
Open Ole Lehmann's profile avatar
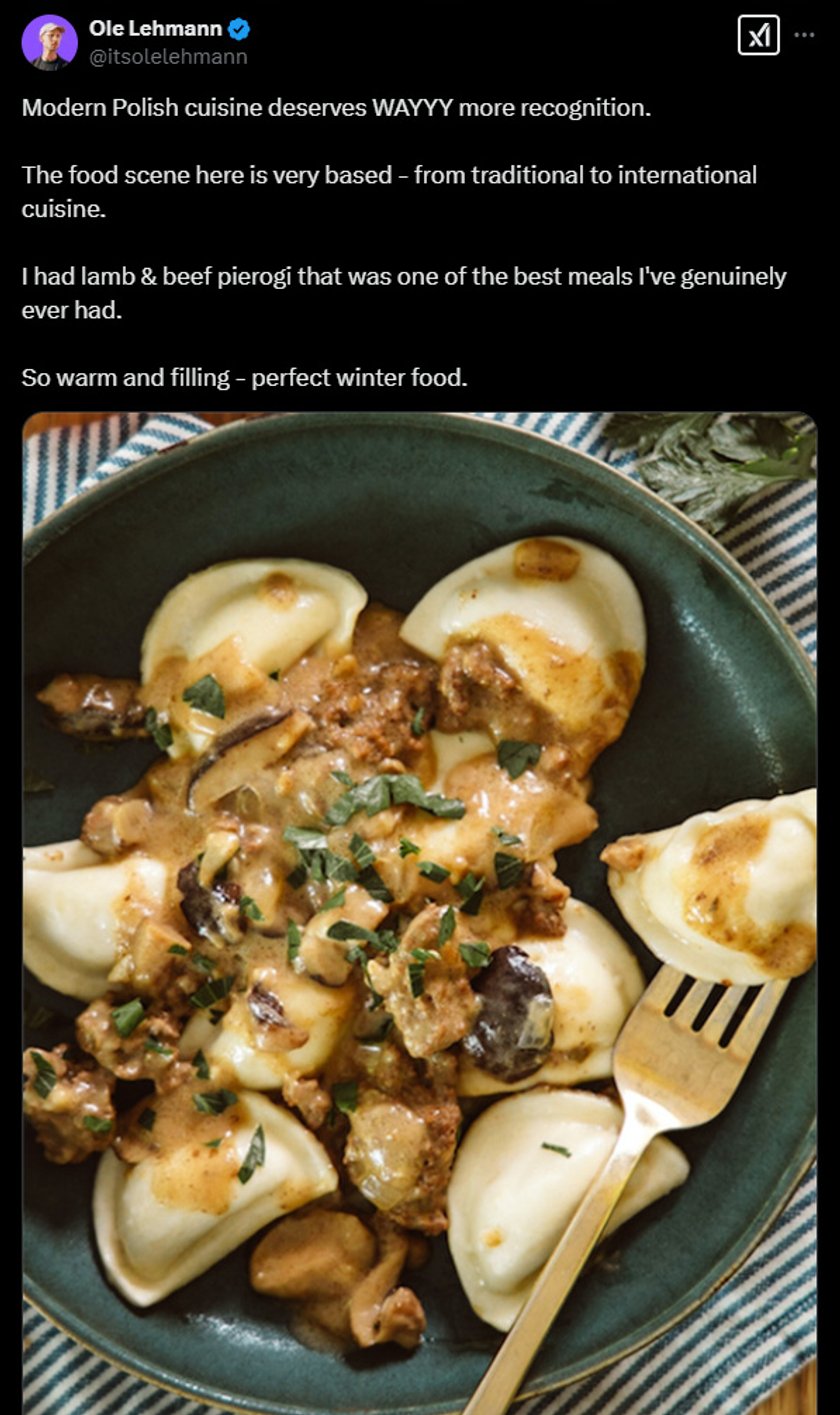49,42
